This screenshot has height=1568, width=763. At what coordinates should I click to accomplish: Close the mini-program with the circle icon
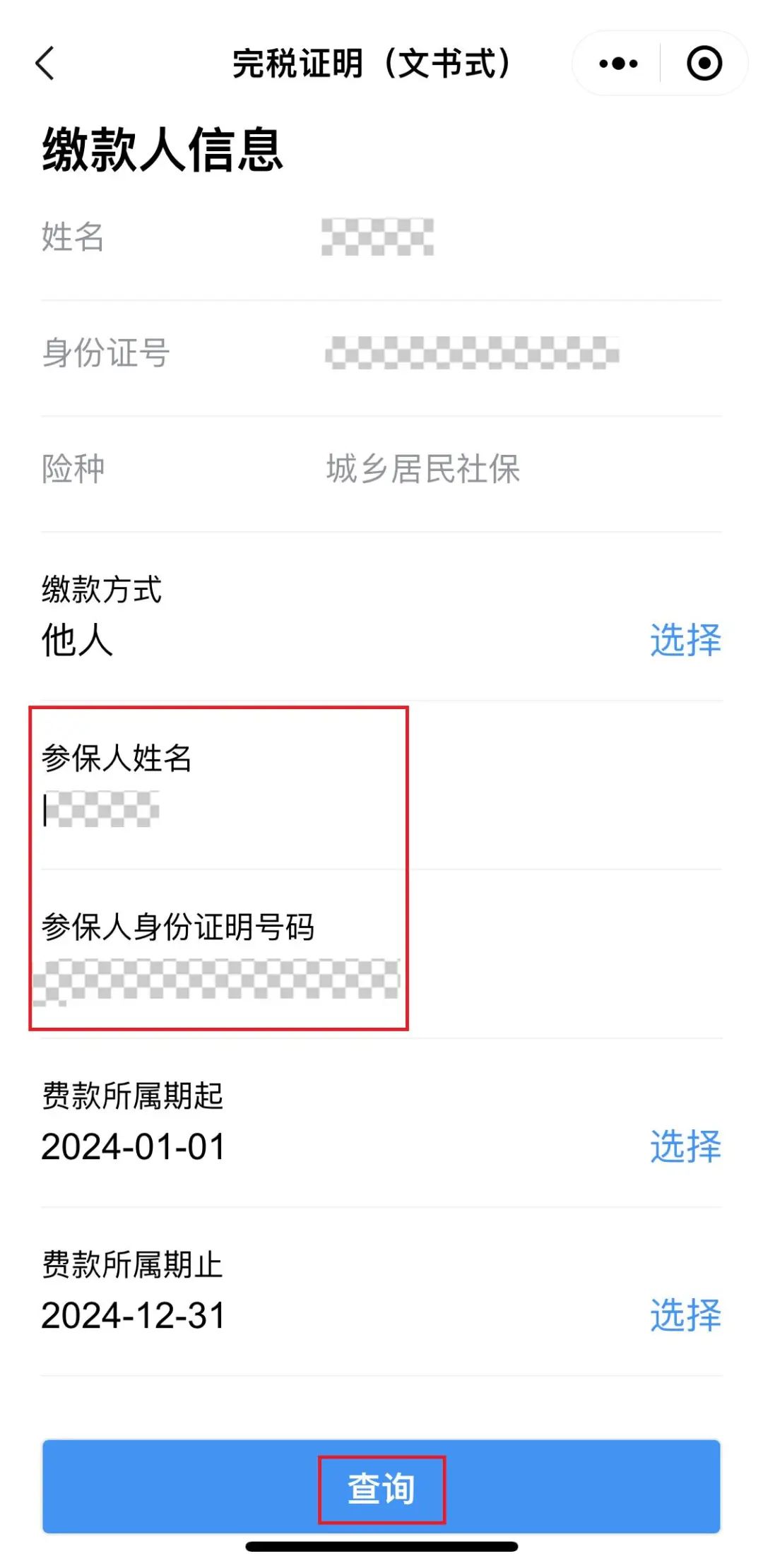[x=704, y=64]
